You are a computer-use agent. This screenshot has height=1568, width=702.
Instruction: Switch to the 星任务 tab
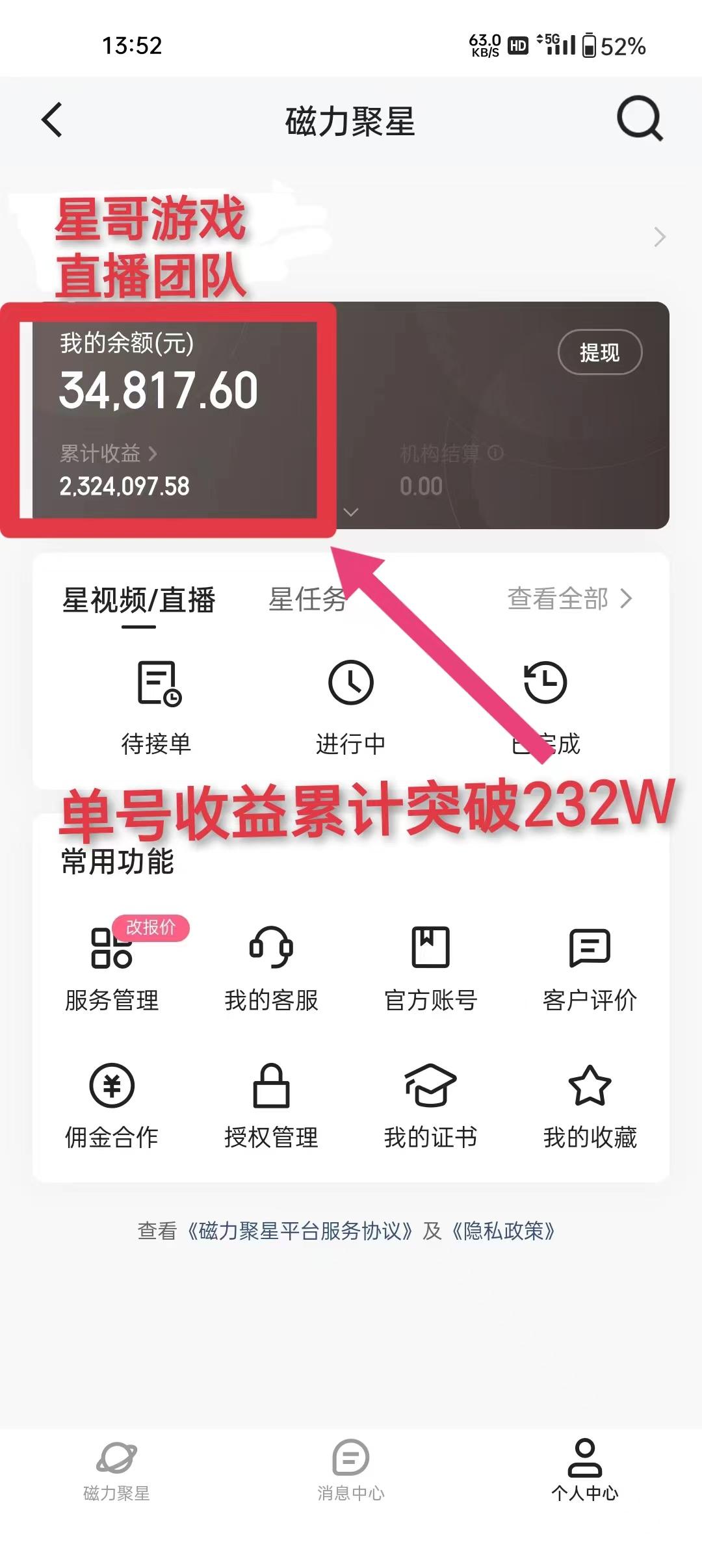point(307,599)
